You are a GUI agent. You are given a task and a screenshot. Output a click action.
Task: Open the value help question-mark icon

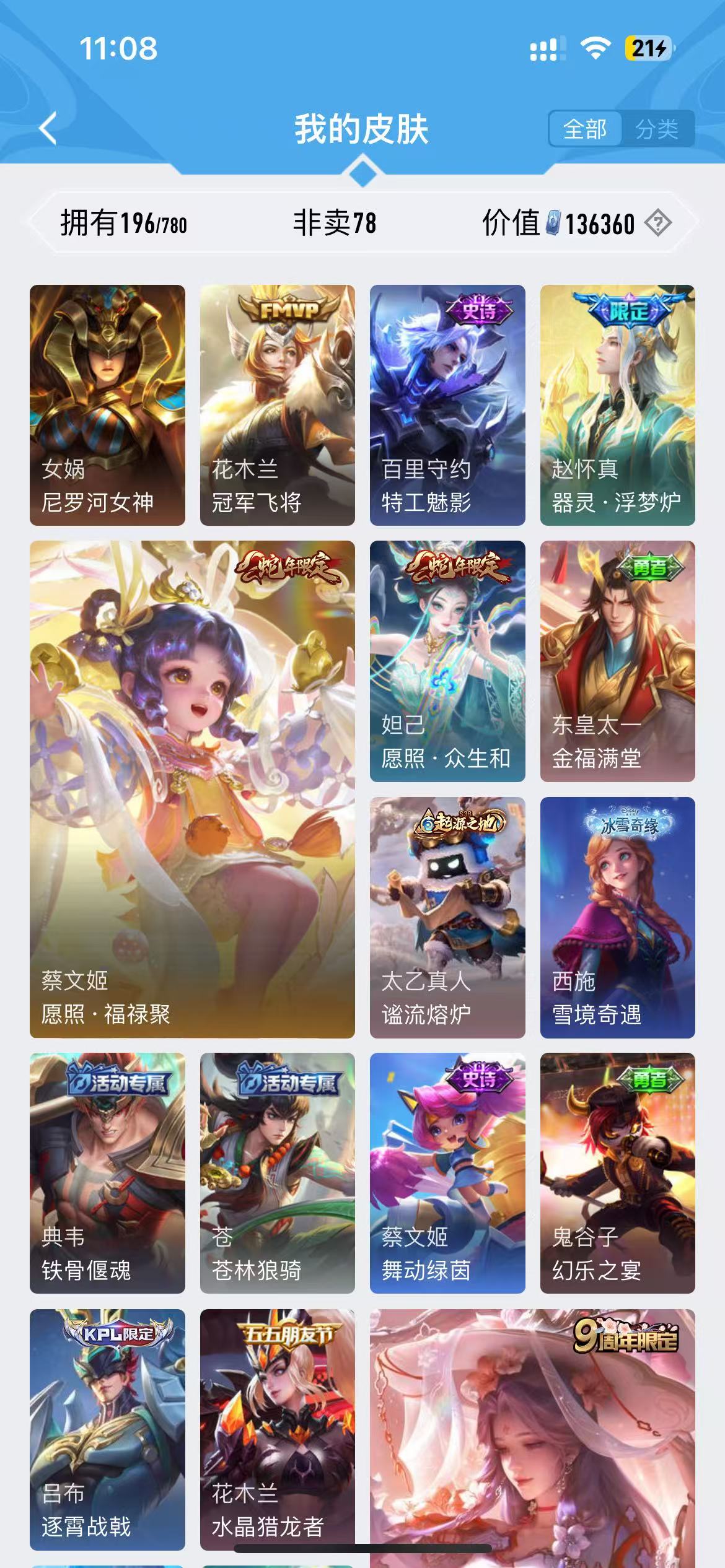(657, 223)
